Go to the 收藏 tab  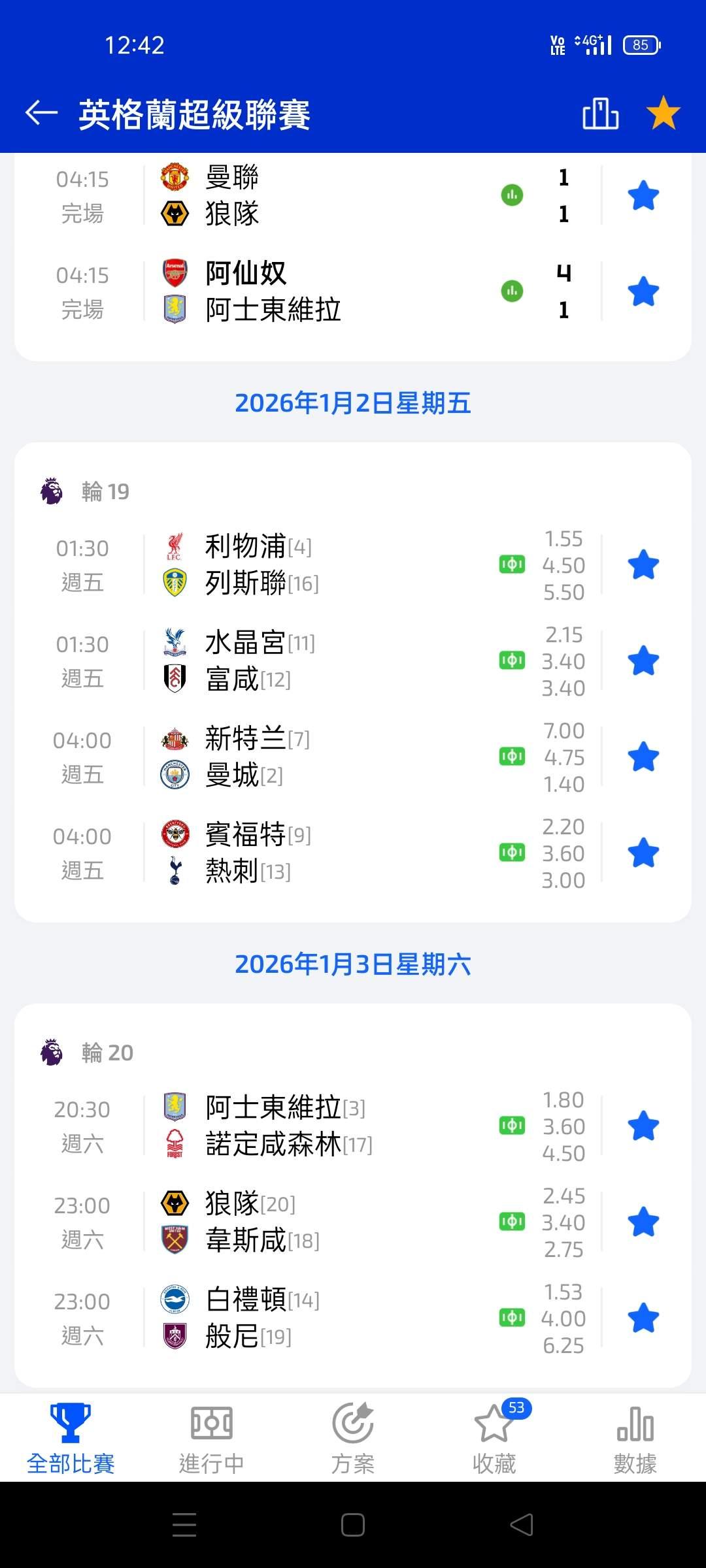point(494,1437)
